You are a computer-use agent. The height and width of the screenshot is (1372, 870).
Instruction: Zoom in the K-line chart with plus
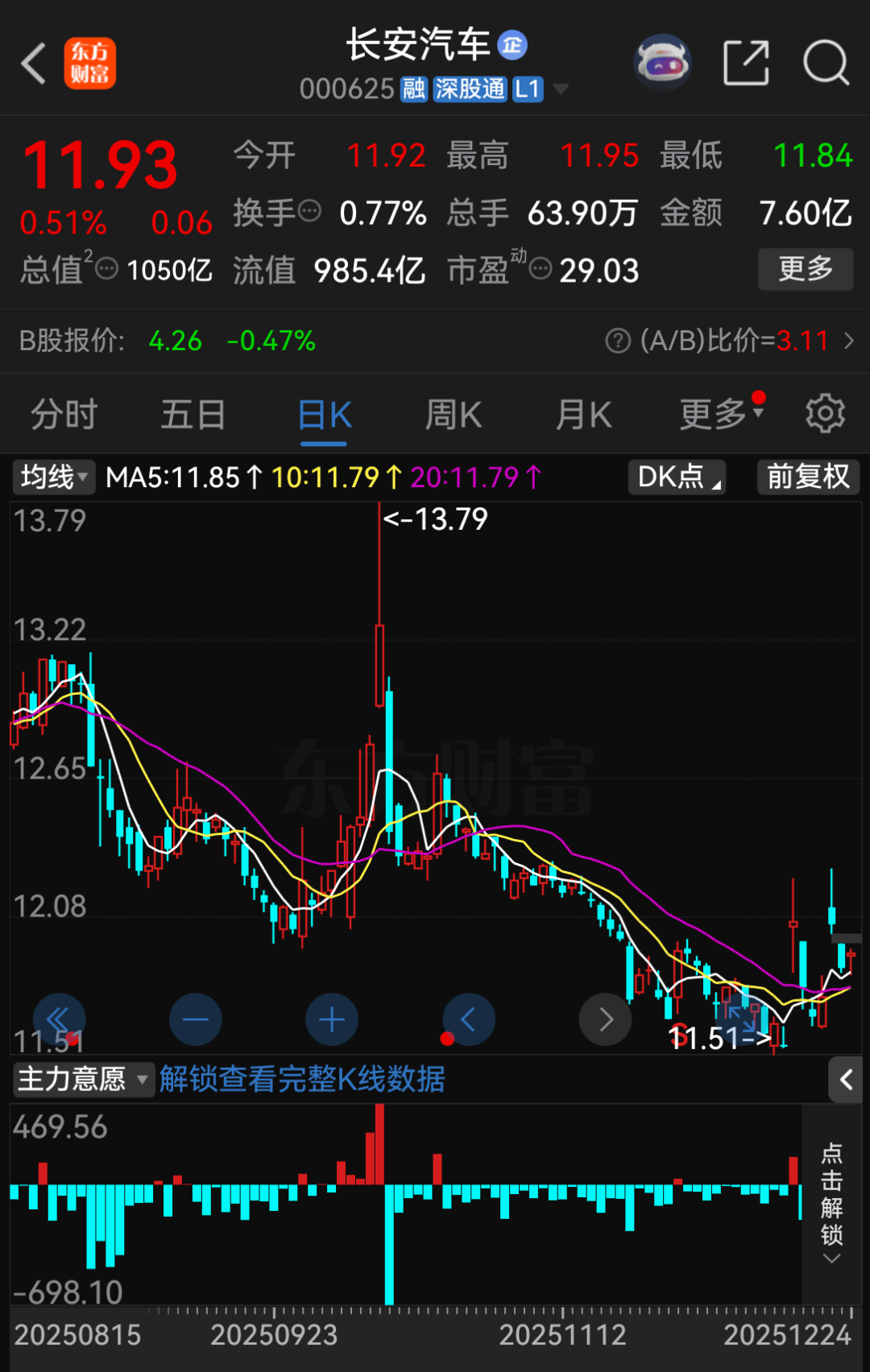[332, 1020]
